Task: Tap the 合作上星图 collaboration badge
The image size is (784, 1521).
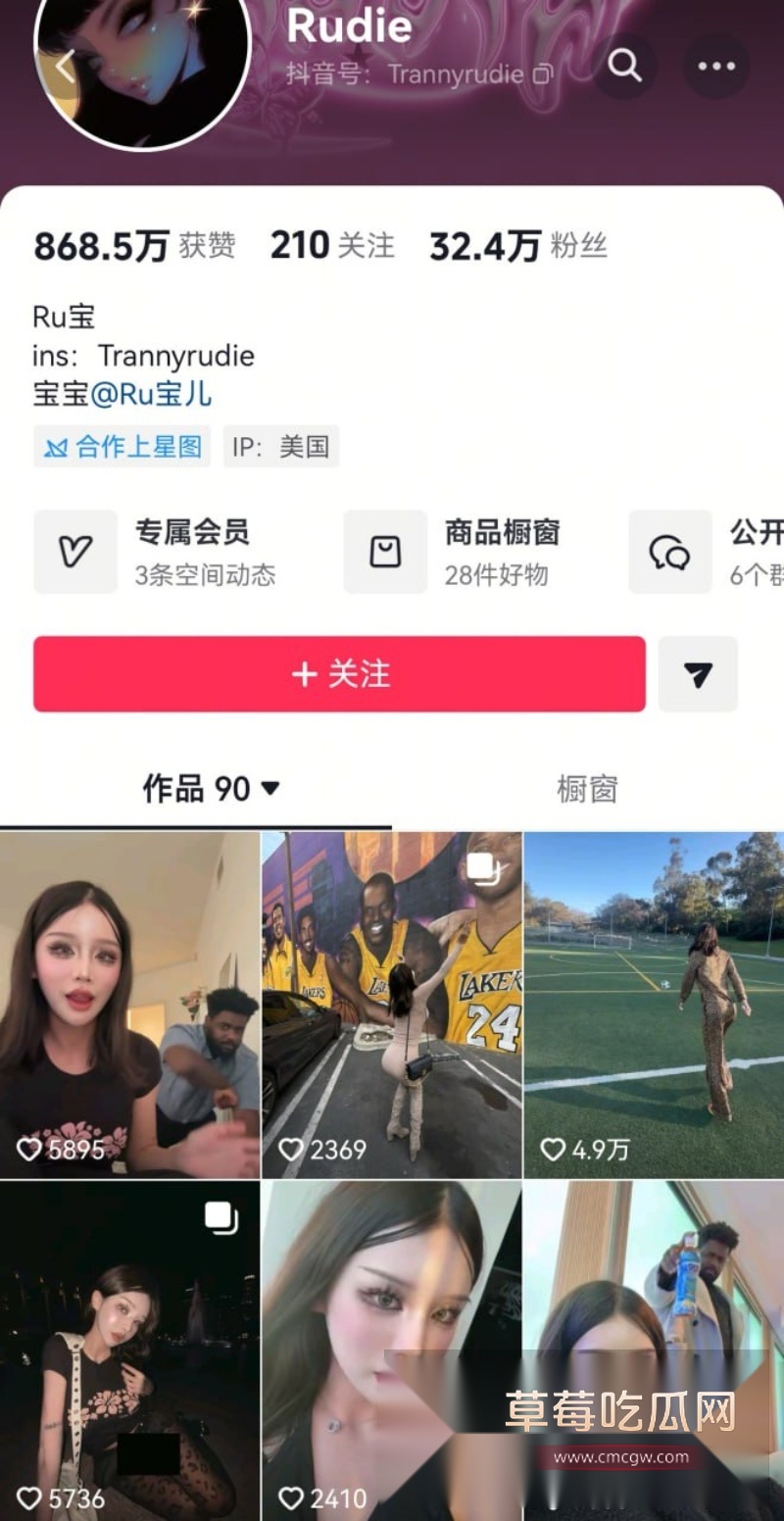Action: (122, 446)
